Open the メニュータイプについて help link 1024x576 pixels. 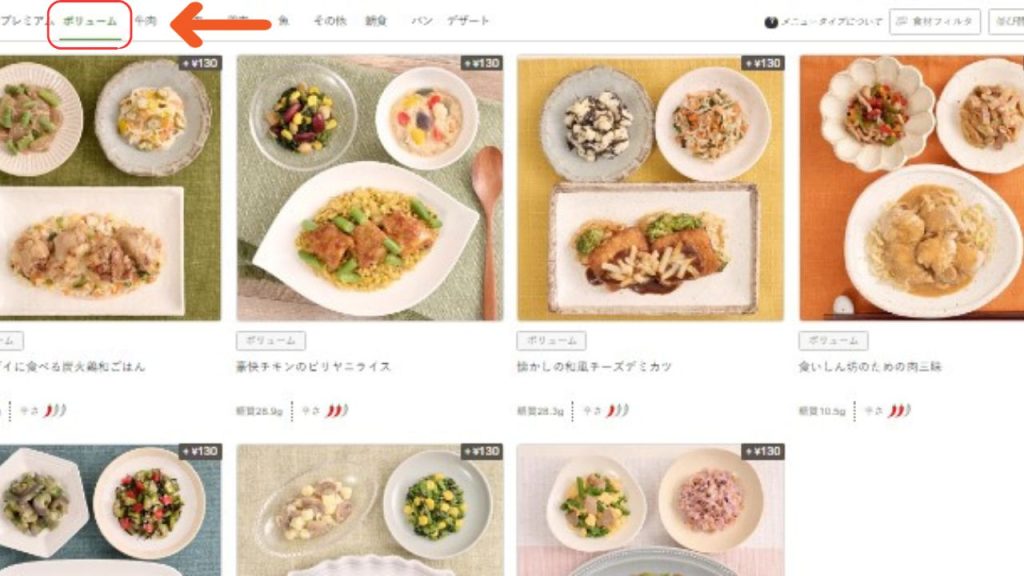pyautogui.click(x=824, y=22)
